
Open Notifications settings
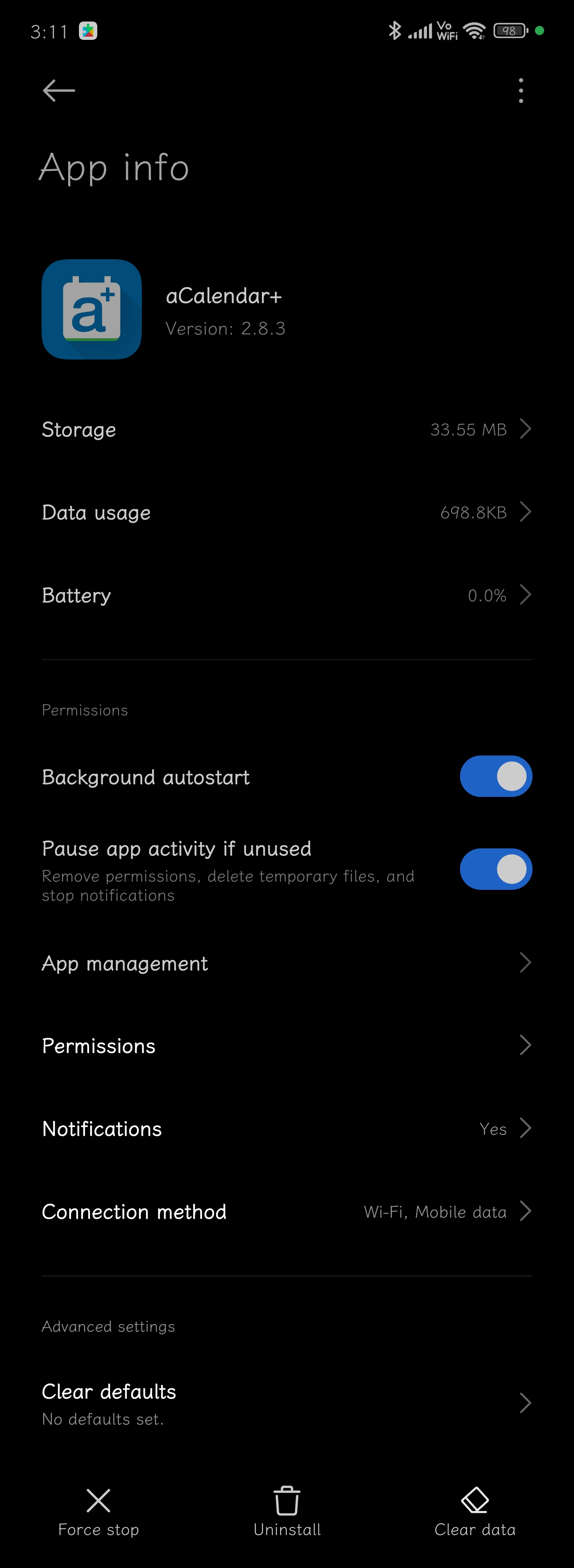[x=286, y=1129]
